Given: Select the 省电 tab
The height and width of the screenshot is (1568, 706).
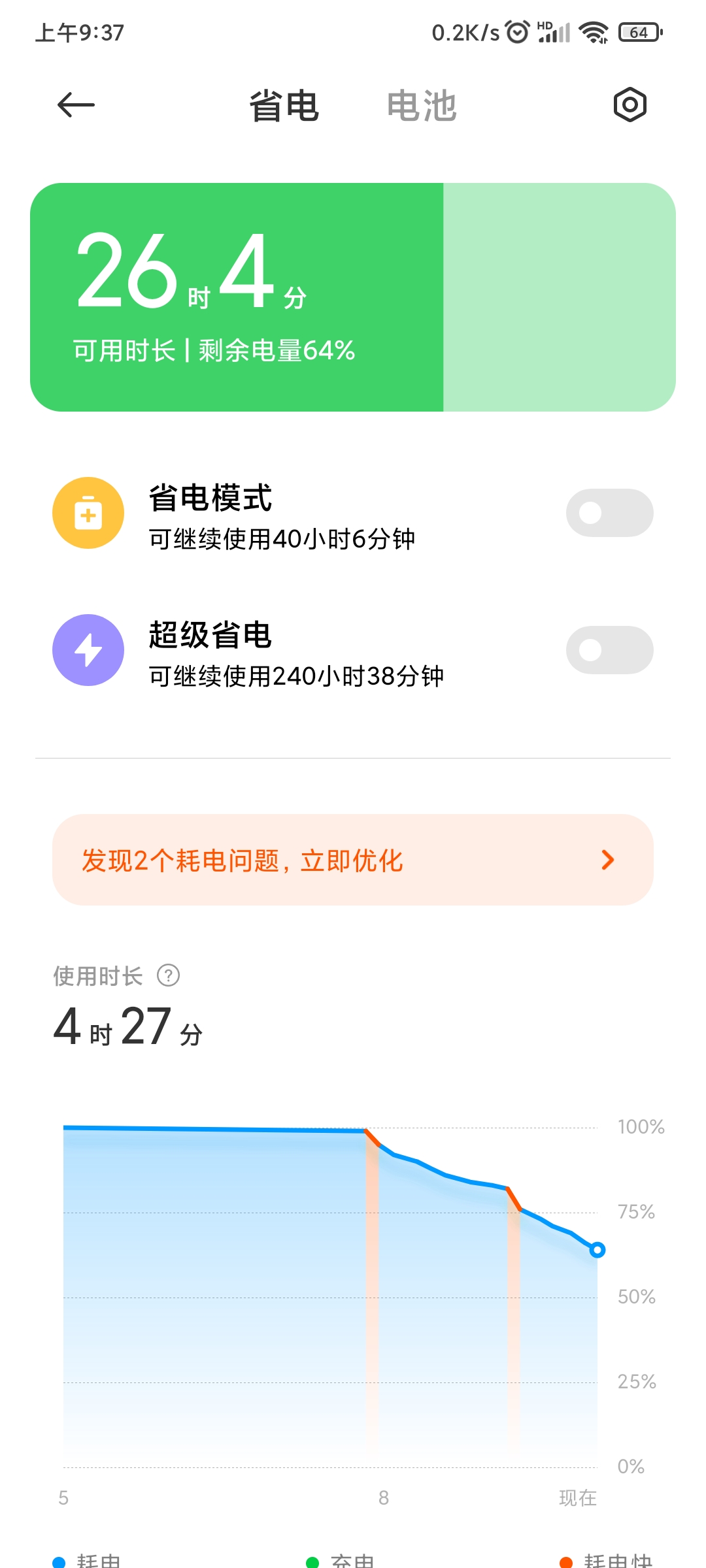Looking at the screenshot, I should 284,106.
